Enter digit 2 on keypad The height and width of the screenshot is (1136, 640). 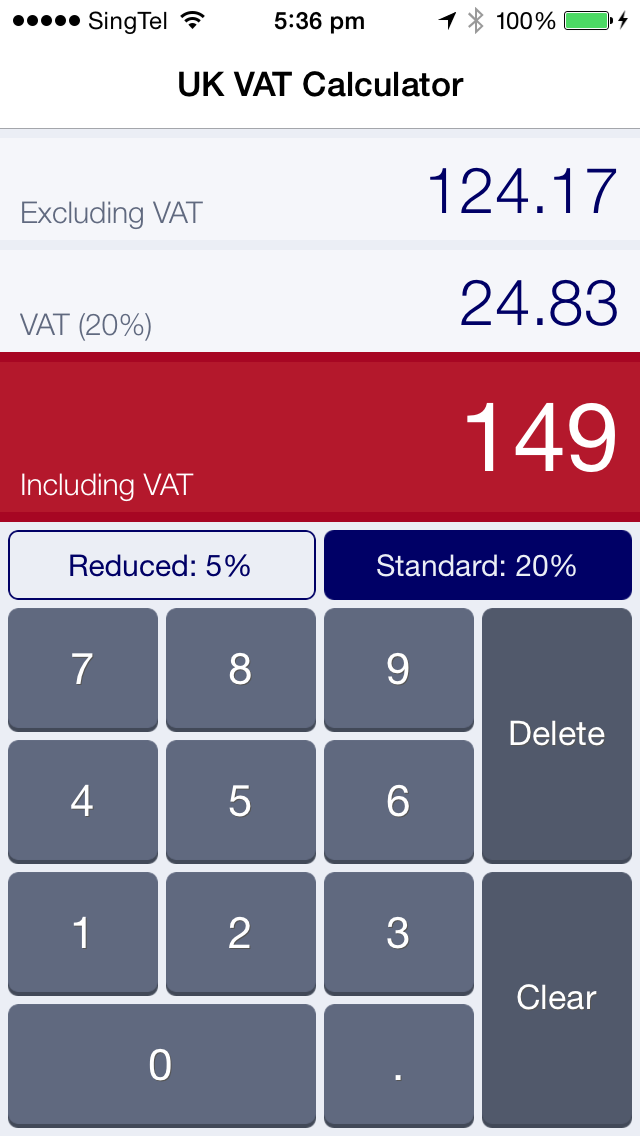click(241, 933)
